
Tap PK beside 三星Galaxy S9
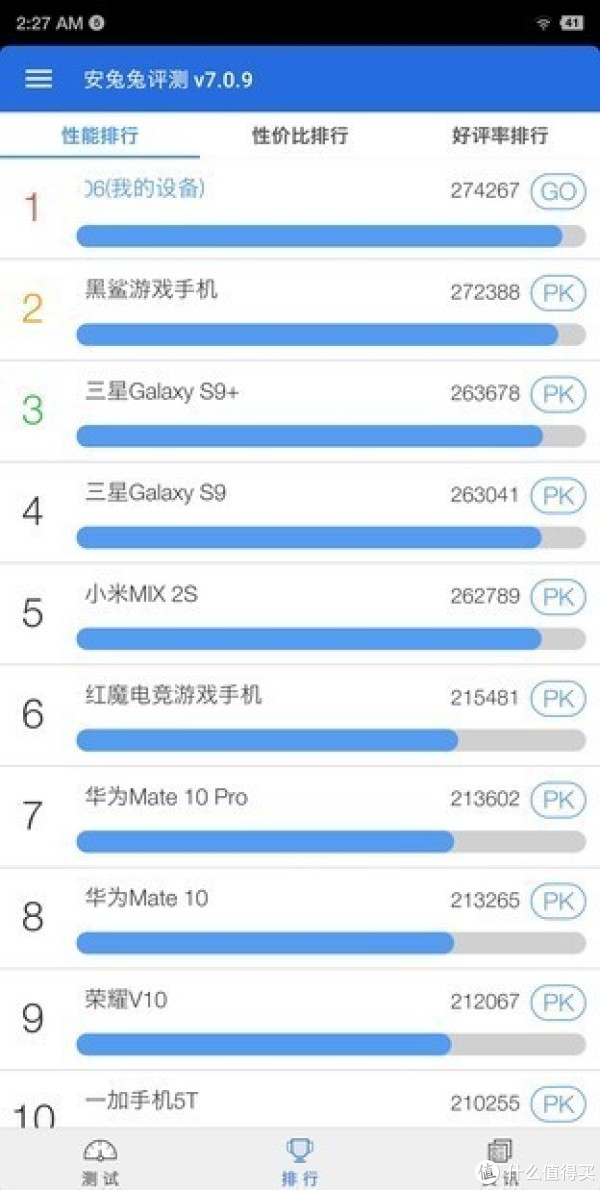tap(558, 496)
